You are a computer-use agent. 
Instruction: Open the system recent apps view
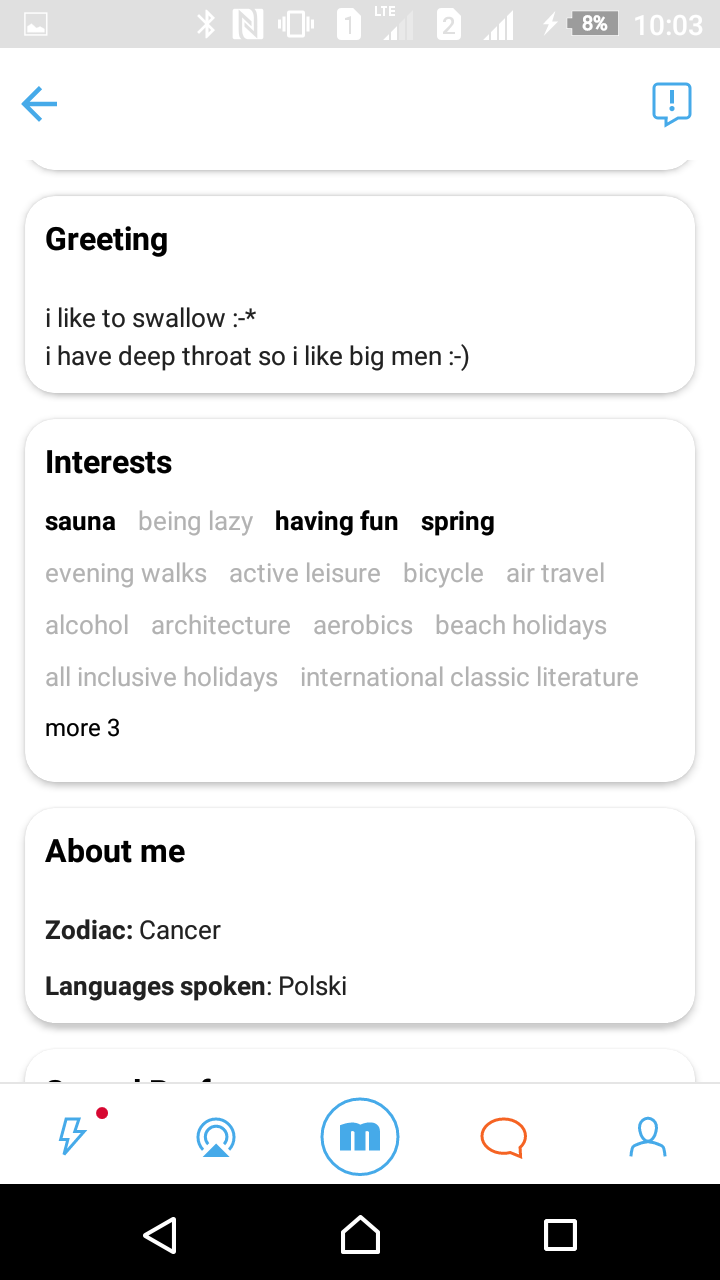coord(560,1234)
